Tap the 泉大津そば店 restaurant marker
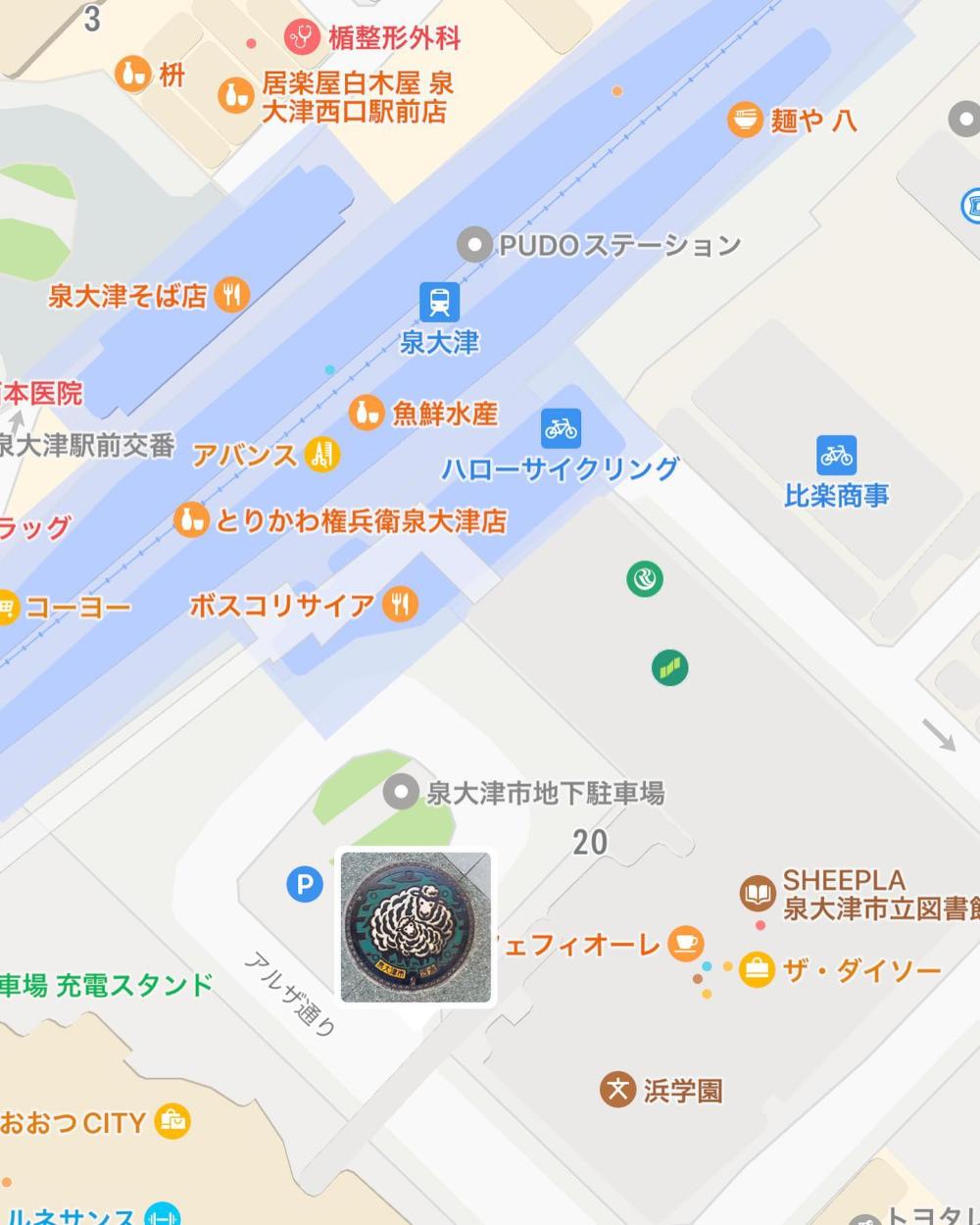 tap(231, 294)
